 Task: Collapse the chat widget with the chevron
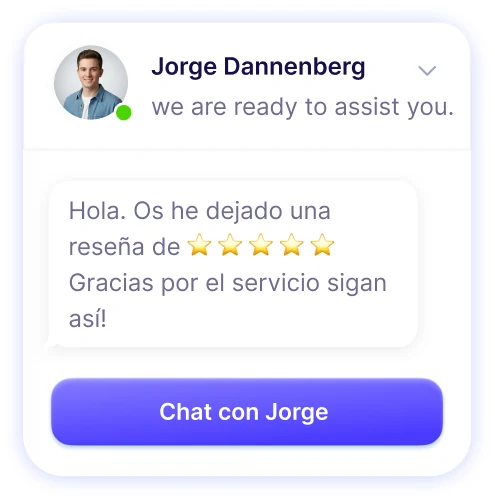[427, 71]
